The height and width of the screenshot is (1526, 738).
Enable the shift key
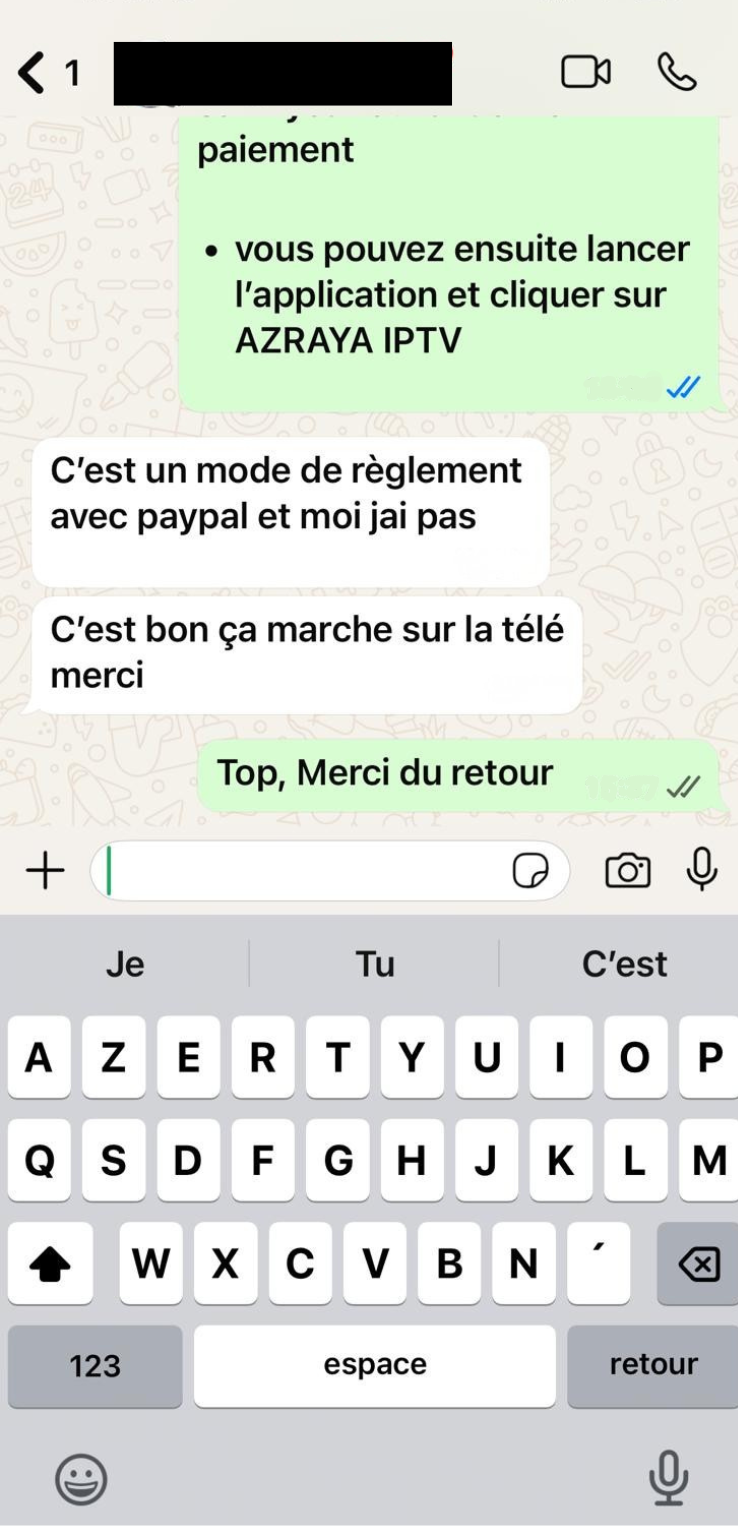click(50, 1264)
